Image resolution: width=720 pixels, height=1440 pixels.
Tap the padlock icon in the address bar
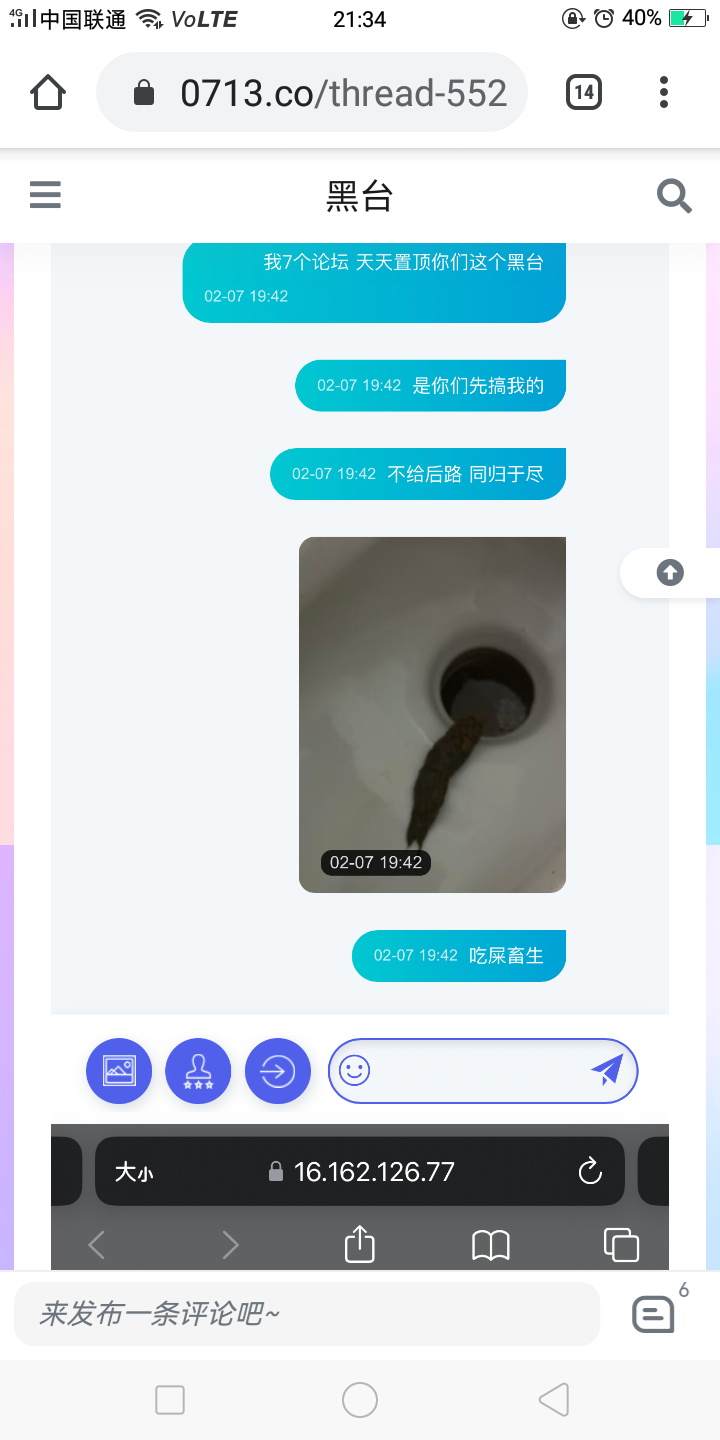[143, 91]
